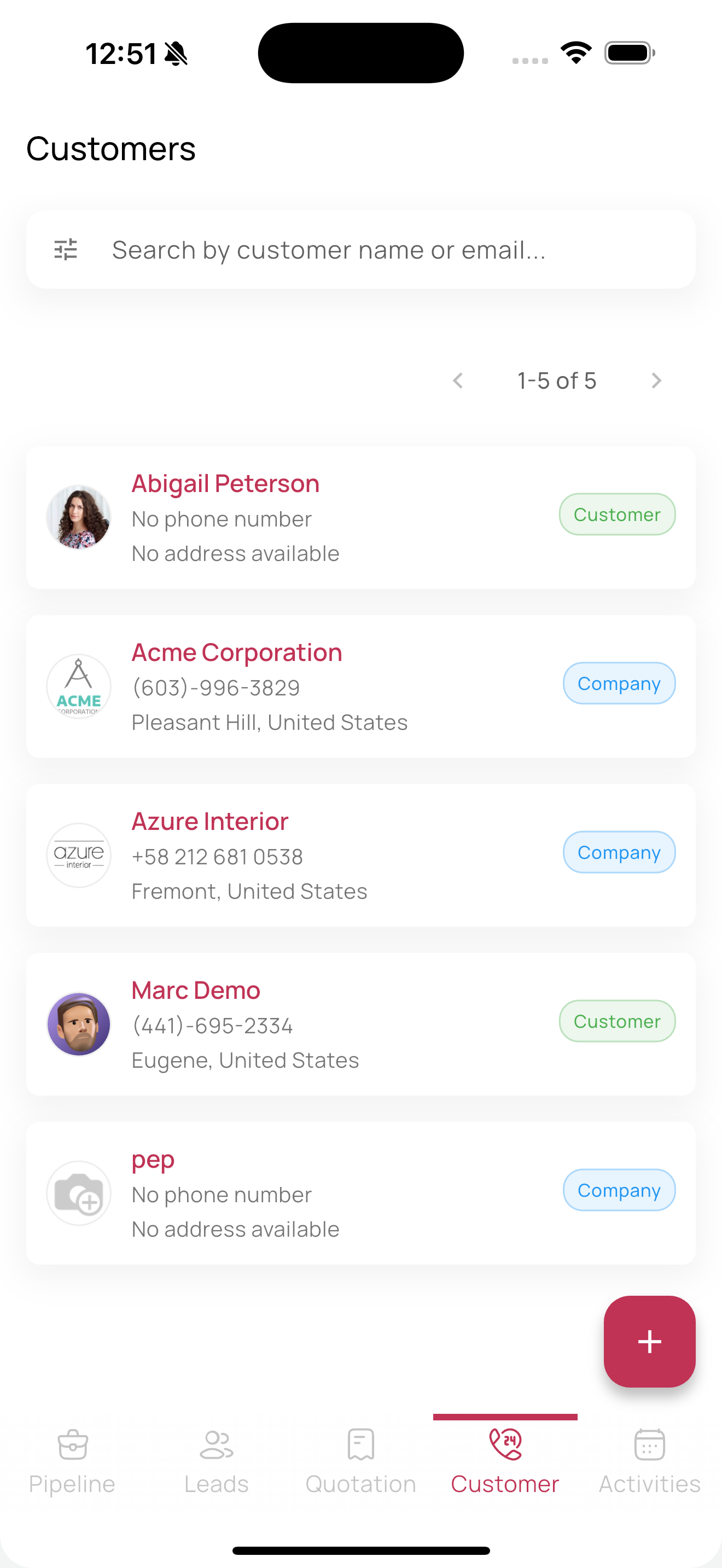Select the Customer tab

(x=505, y=1461)
